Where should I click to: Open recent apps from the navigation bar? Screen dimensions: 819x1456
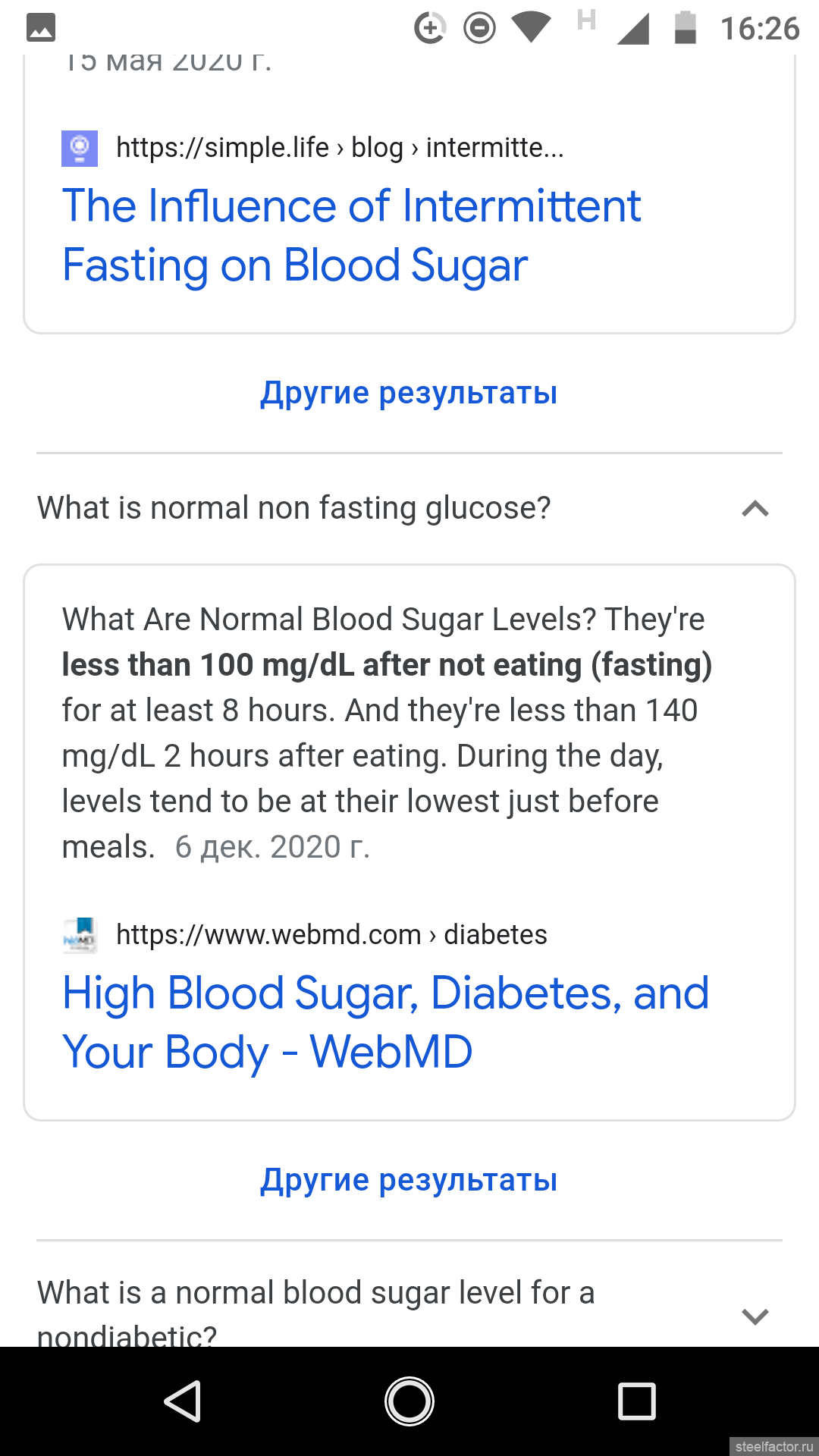637,1401
